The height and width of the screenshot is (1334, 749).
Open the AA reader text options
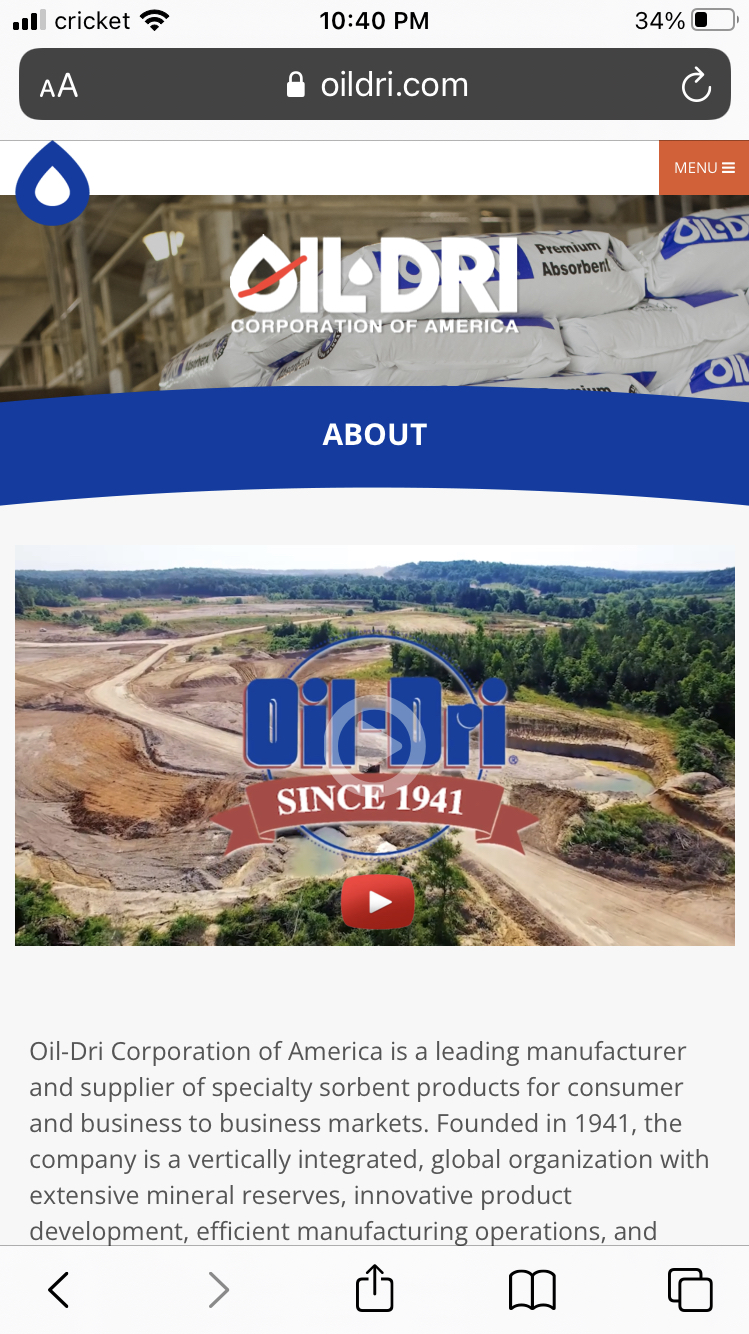(58, 85)
